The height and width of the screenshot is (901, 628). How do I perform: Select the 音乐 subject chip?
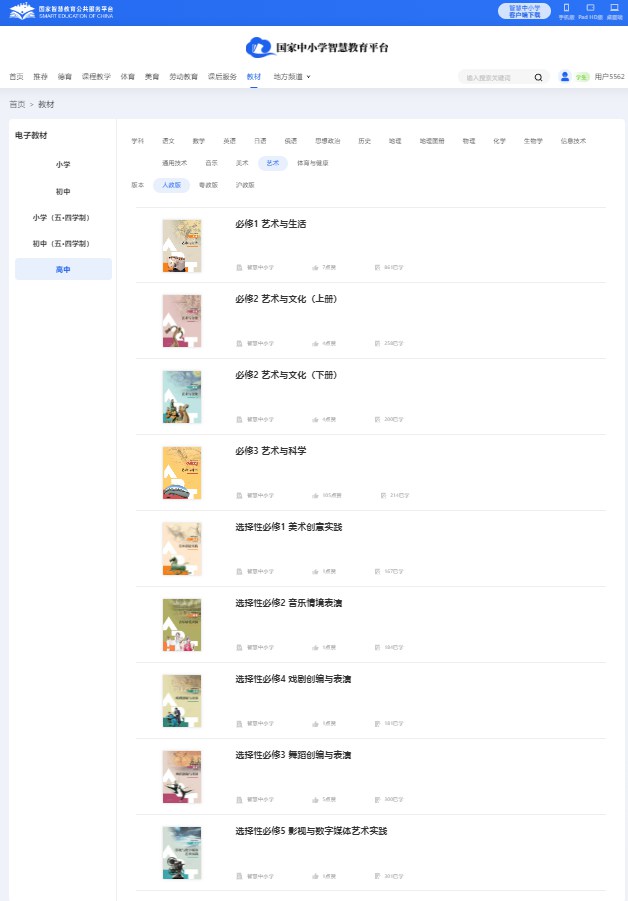(x=211, y=162)
